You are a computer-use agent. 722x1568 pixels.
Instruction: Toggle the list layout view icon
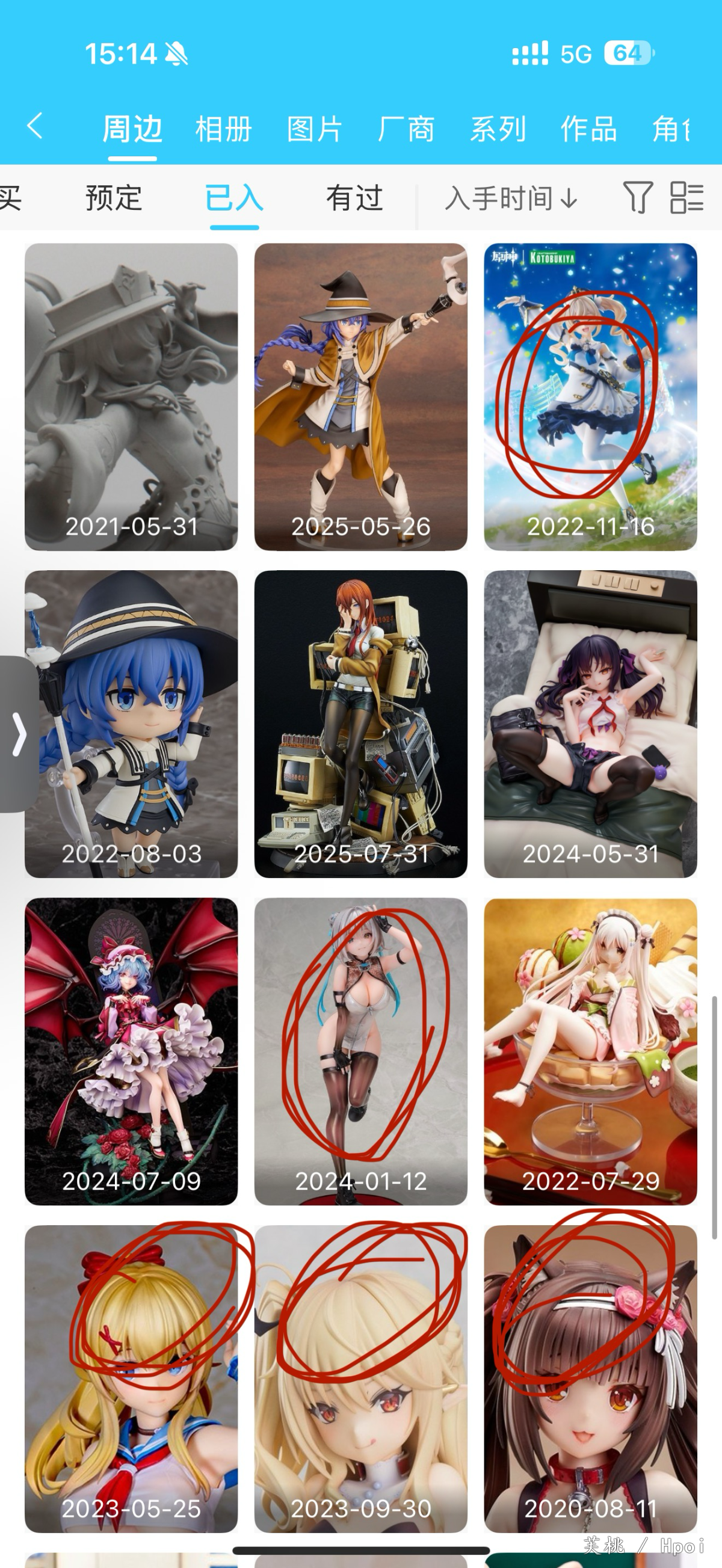click(687, 197)
